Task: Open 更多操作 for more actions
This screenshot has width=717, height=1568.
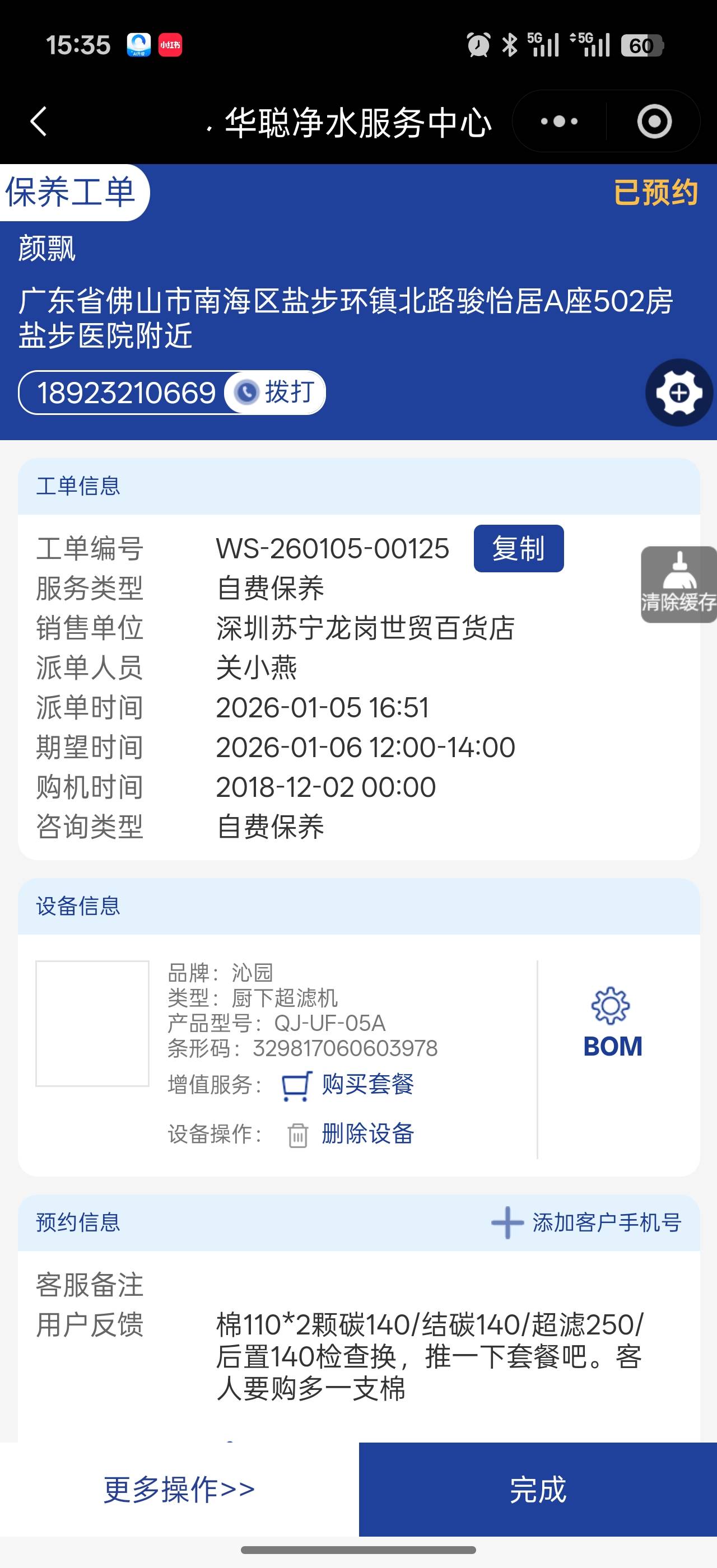Action: (x=179, y=1490)
